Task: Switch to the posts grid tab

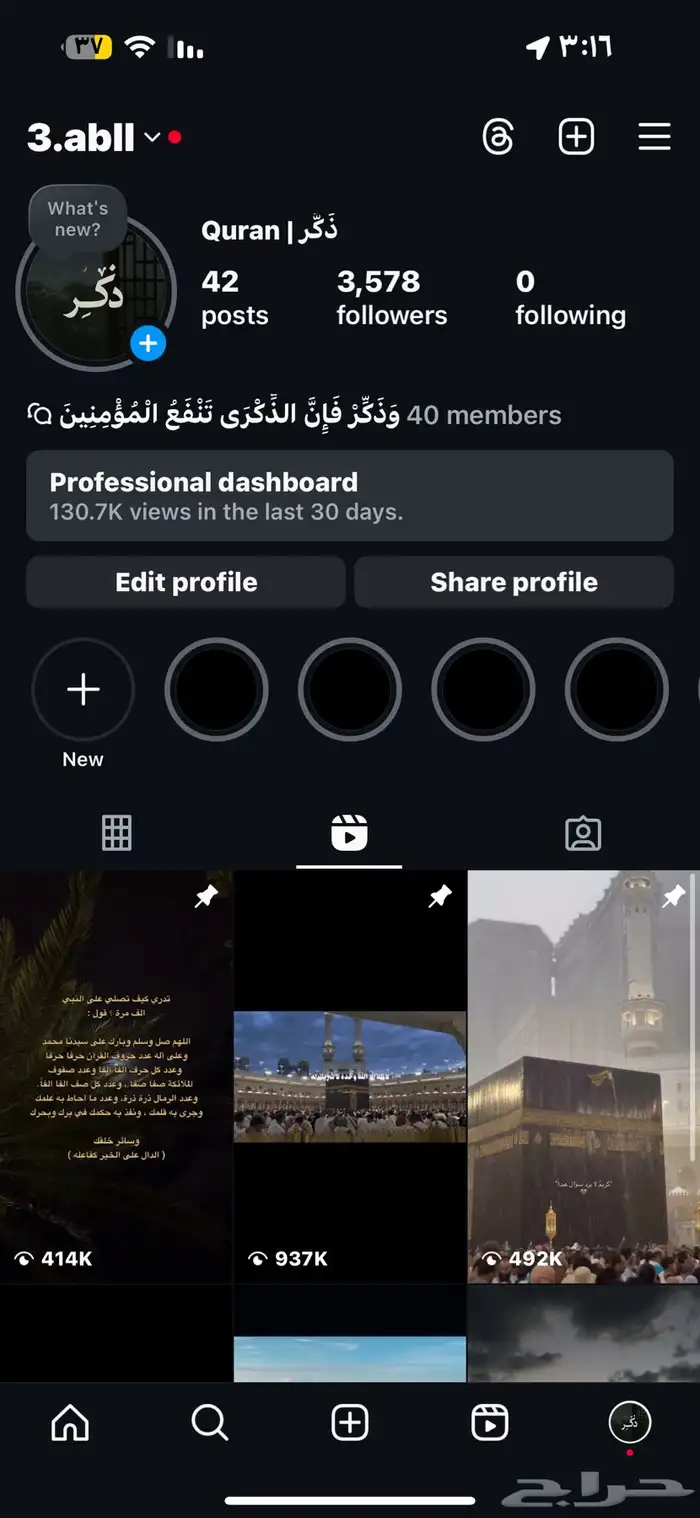Action: coord(117,833)
